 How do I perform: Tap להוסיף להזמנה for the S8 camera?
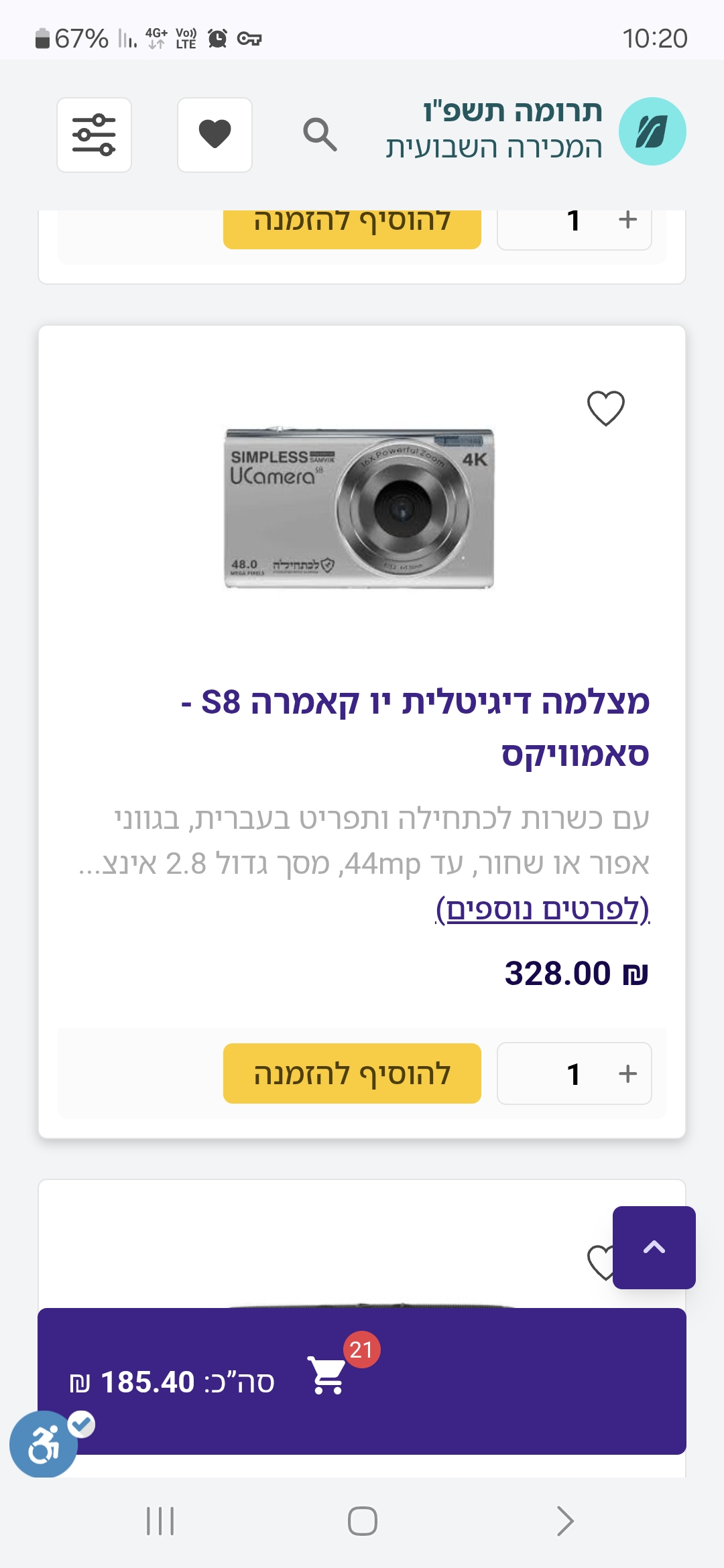coord(352,1073)
